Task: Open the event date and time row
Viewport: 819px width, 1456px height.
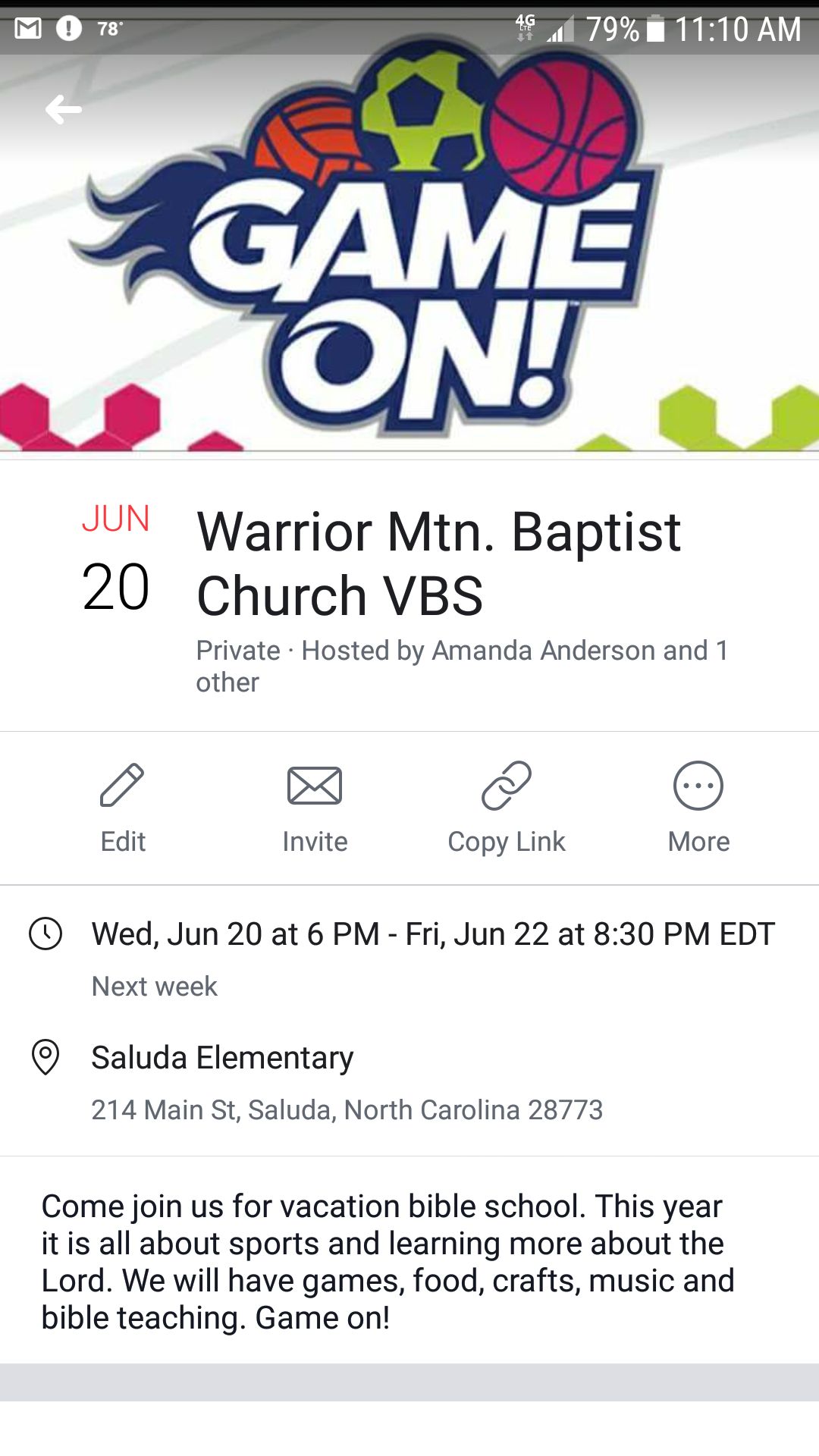Action: pos(409,959)
